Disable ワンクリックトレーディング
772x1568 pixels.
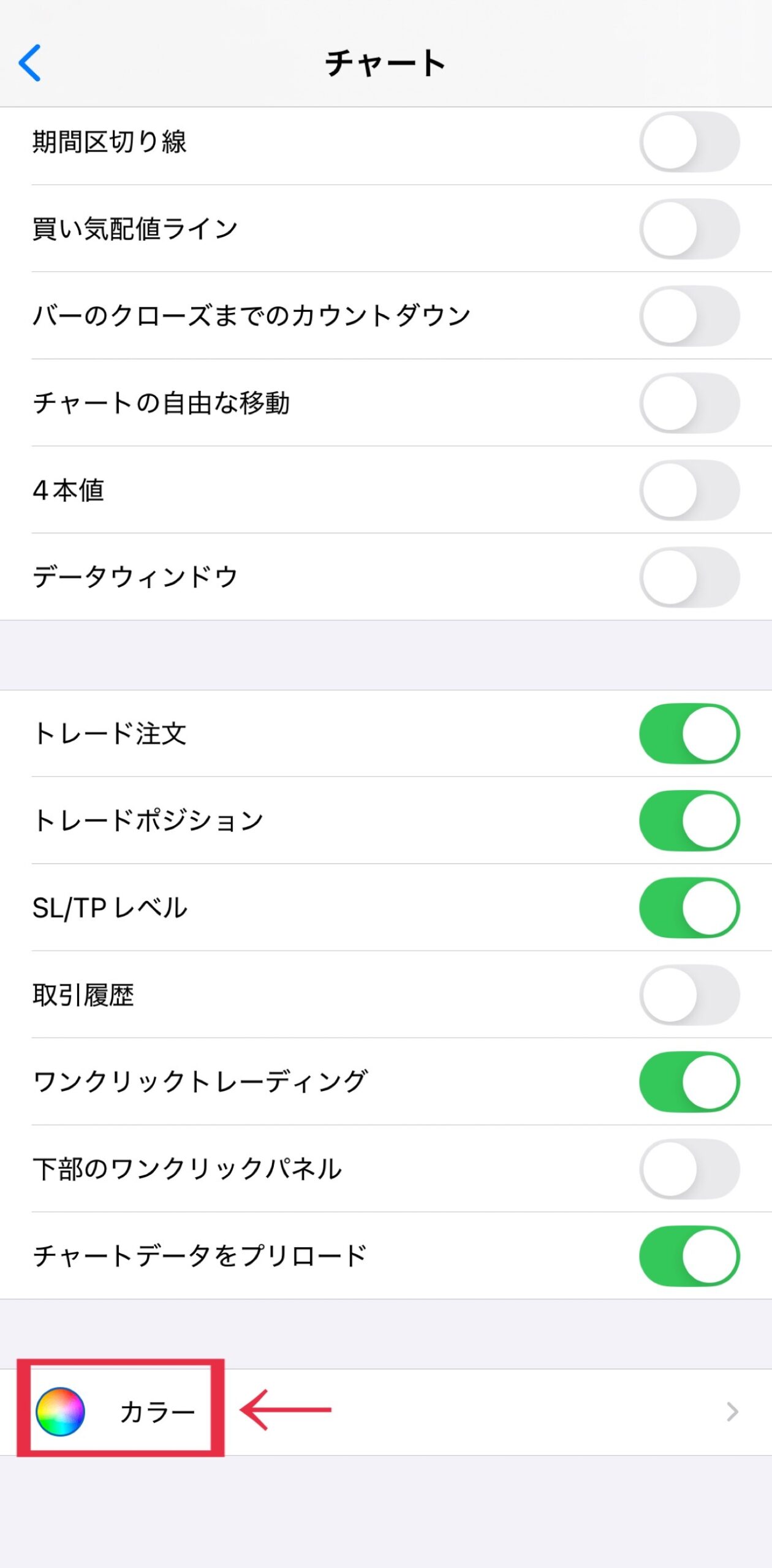(689, 1082)
